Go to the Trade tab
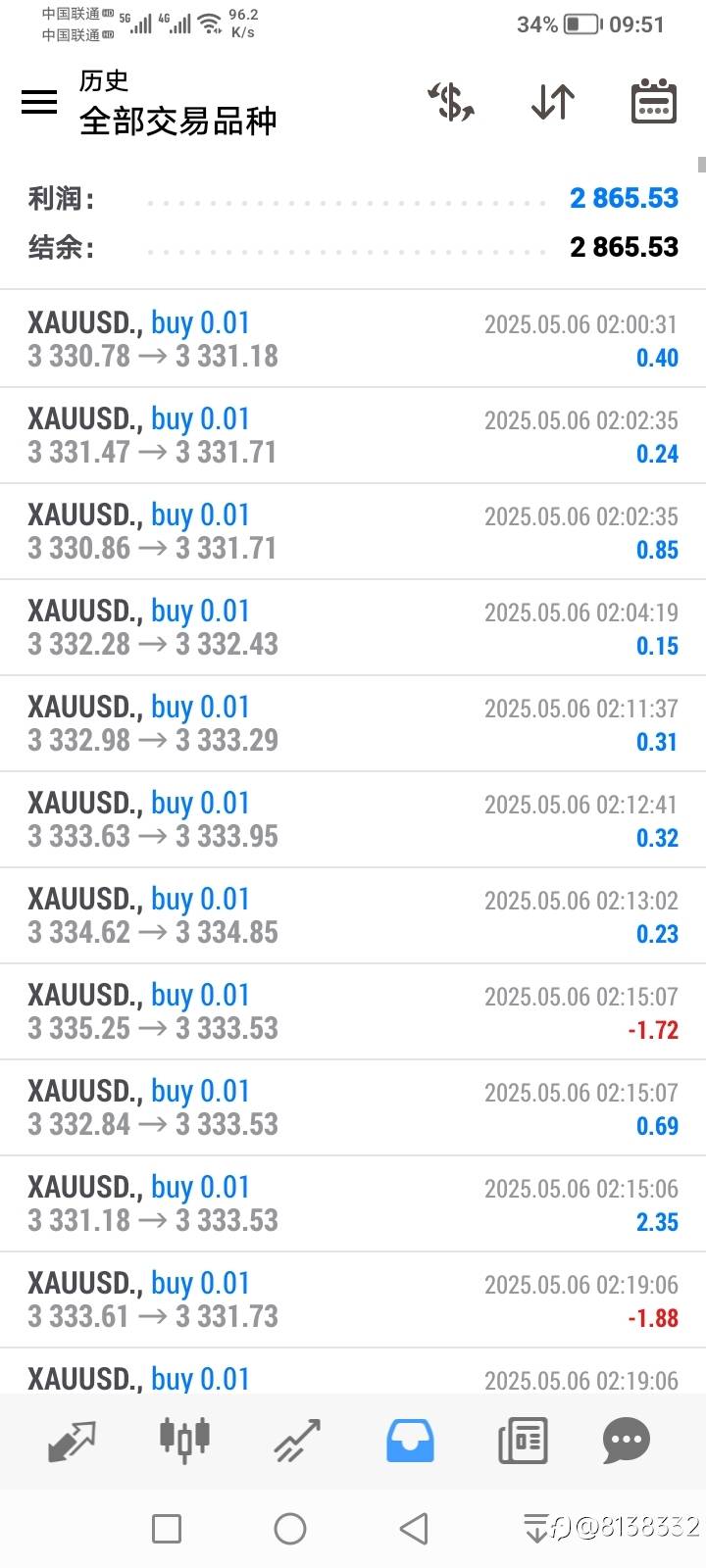 point(297,1441)
